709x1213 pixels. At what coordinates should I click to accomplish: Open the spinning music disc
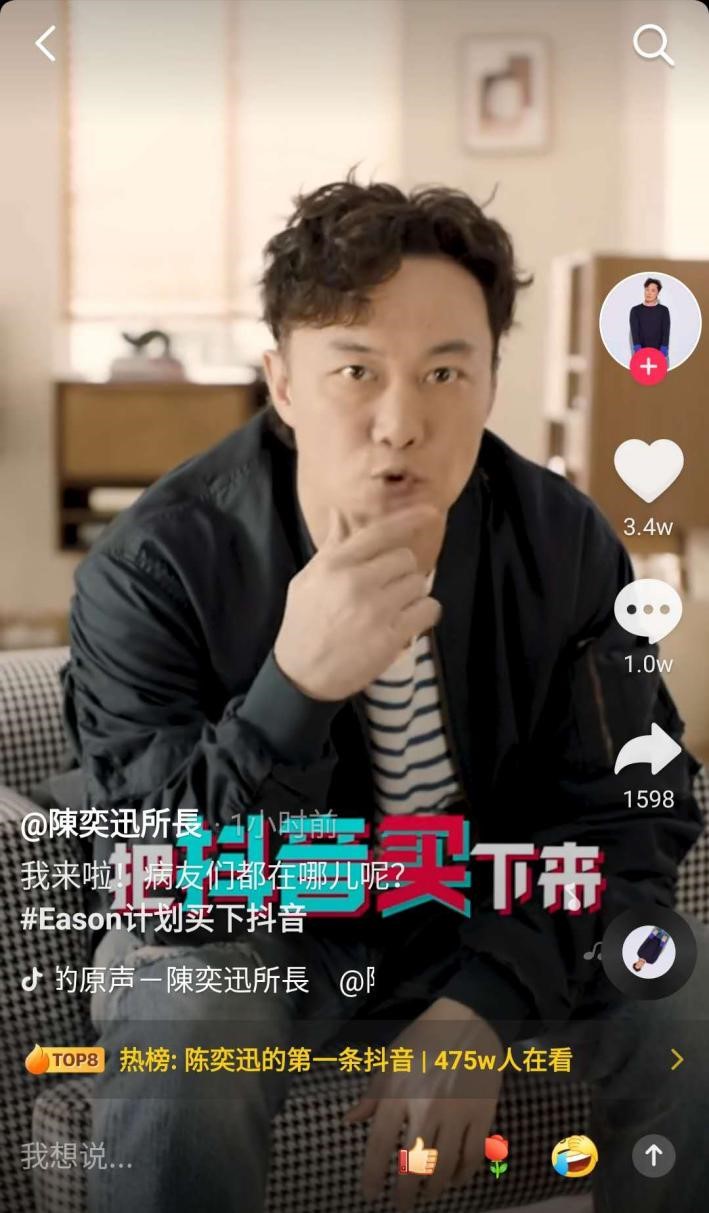point(648,952)
